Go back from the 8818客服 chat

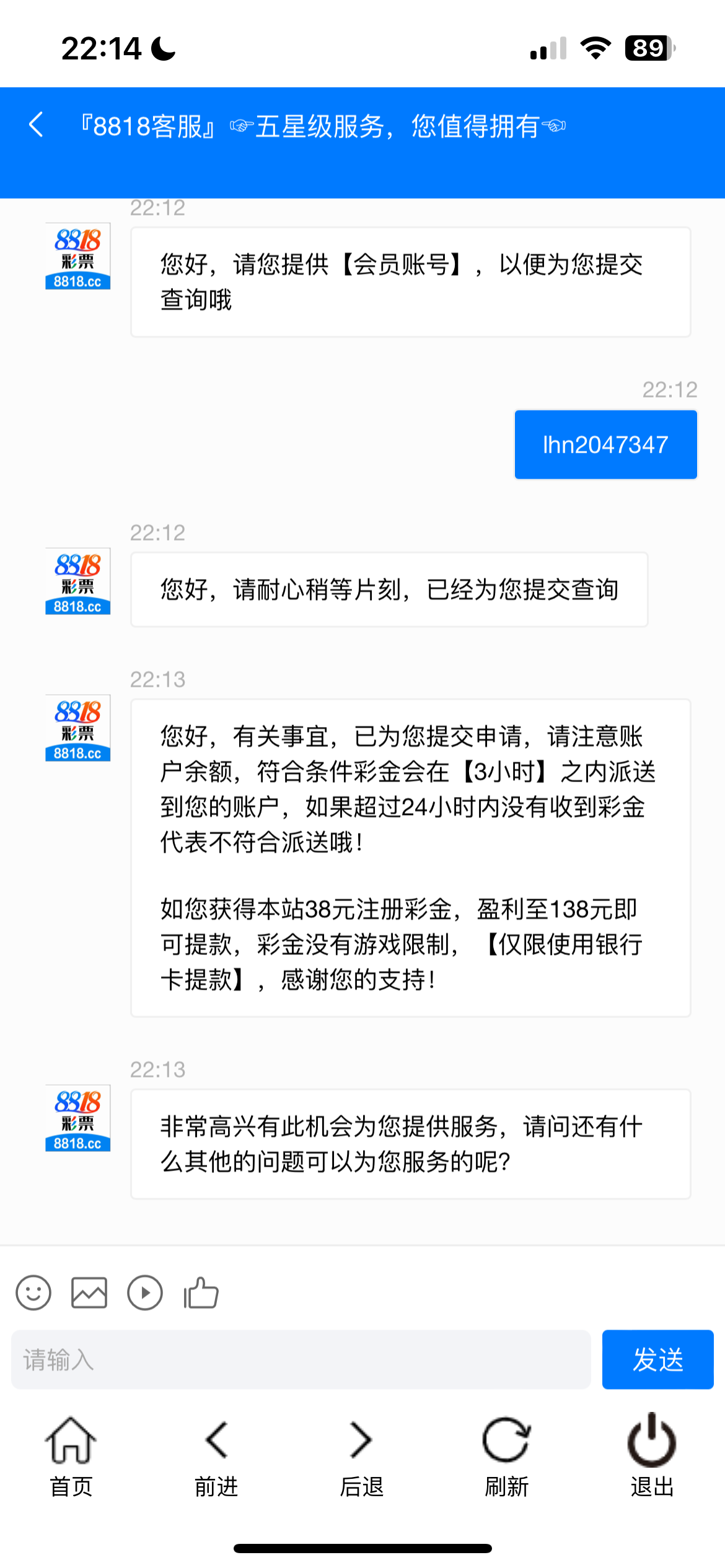tap(36, 125)
